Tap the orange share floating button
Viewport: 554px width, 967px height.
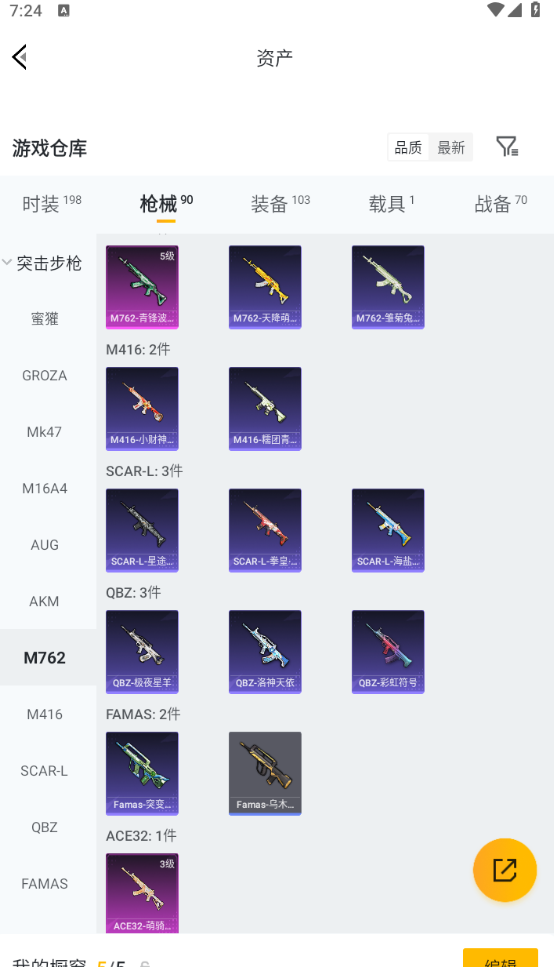pyautogui.click(x=505, y=870)
